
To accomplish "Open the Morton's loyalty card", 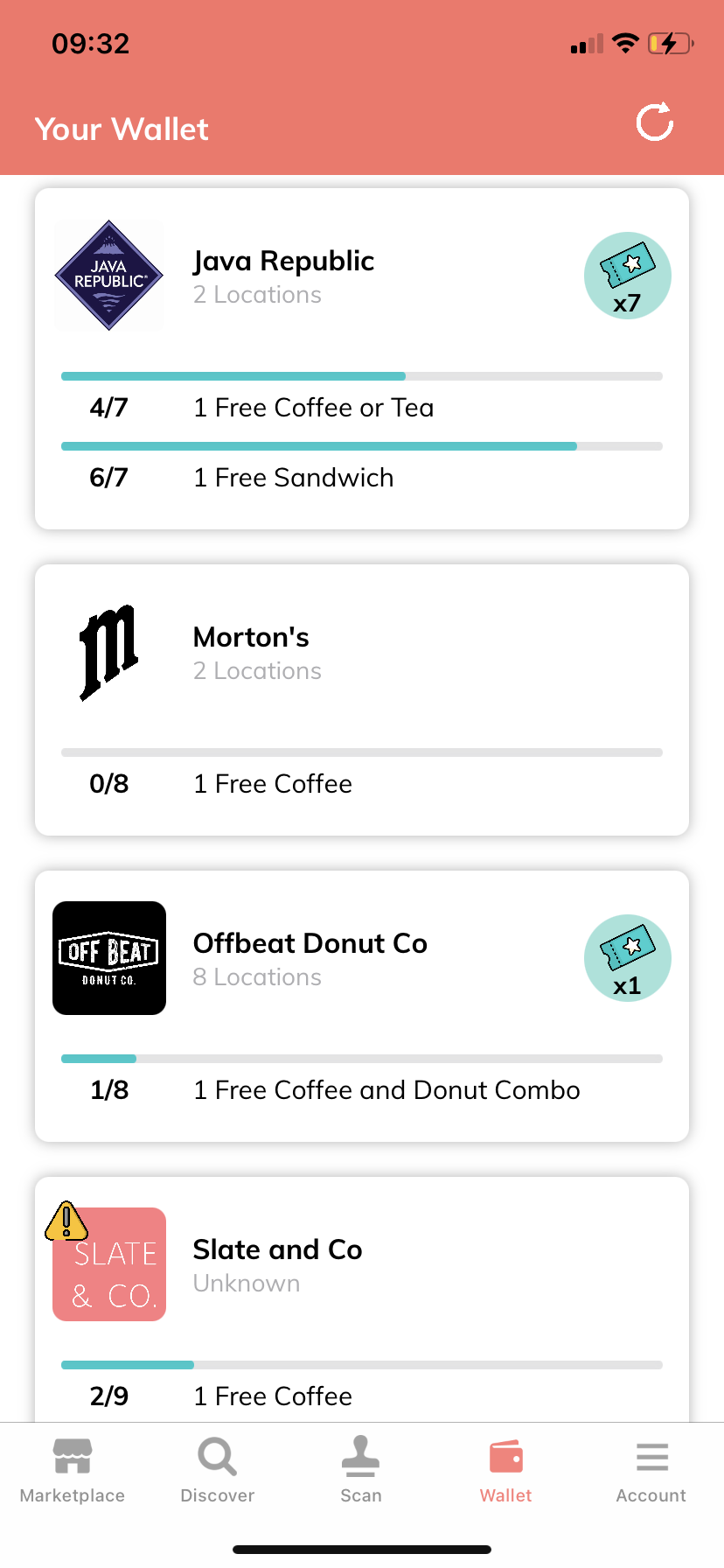I will pos(361,699).
